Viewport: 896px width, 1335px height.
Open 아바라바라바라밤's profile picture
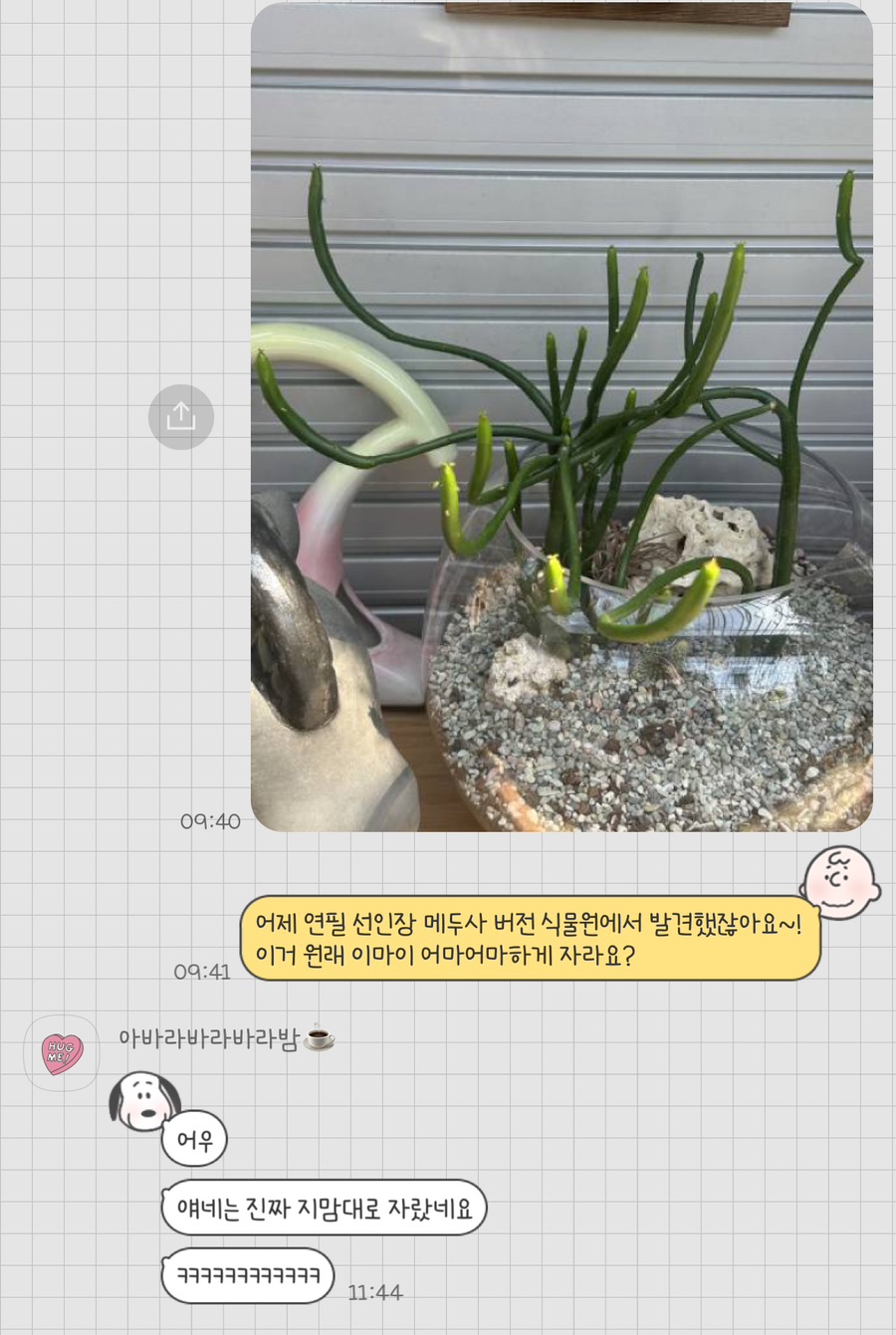[62, 1053]
